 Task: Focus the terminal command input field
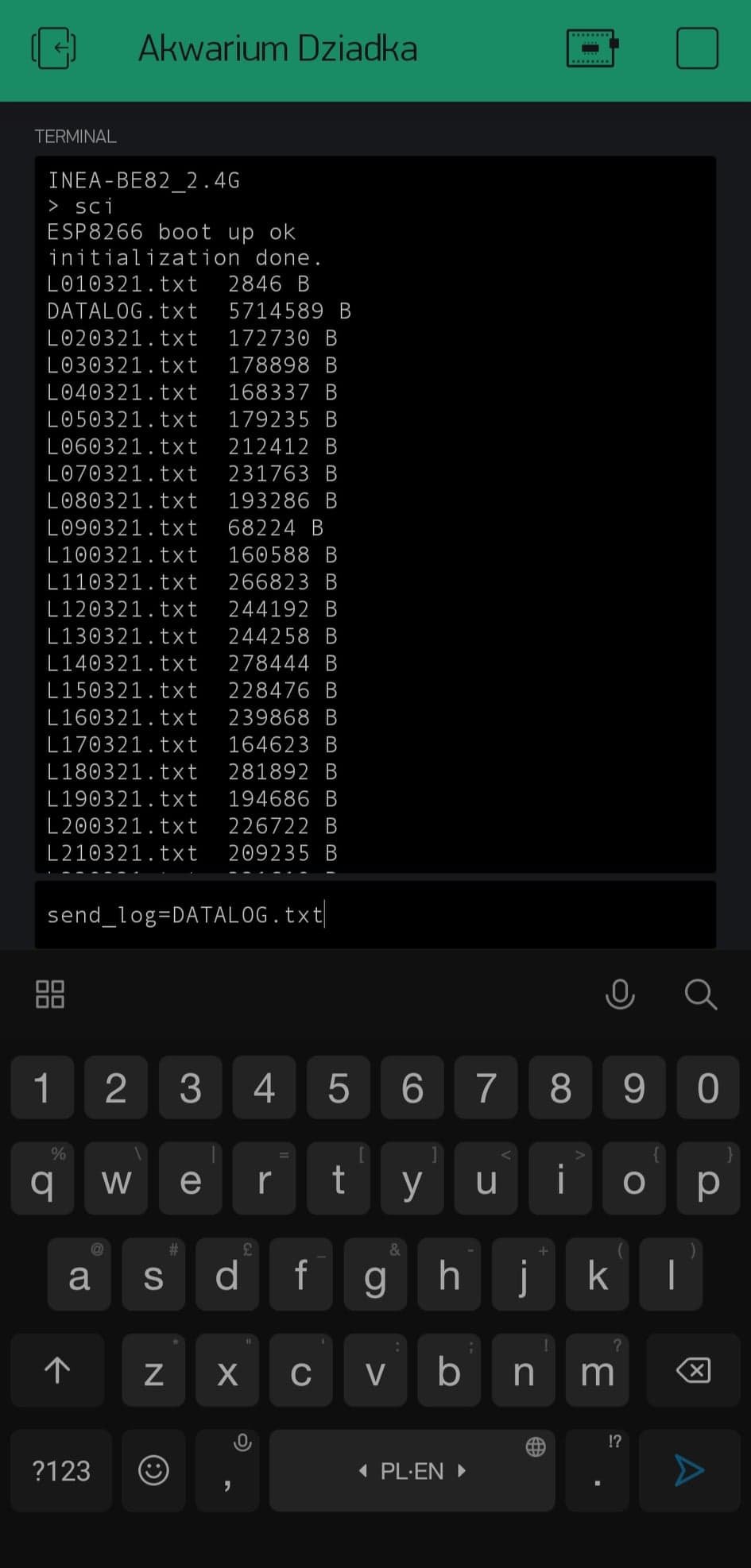375,914
